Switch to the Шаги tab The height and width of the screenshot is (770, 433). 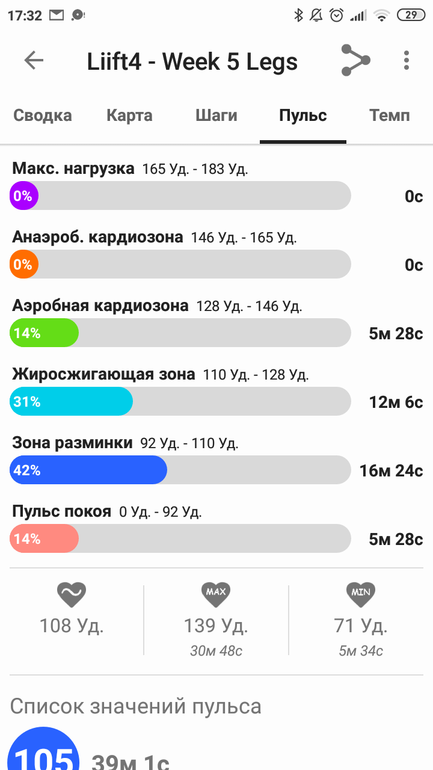(x=216, y=116)
